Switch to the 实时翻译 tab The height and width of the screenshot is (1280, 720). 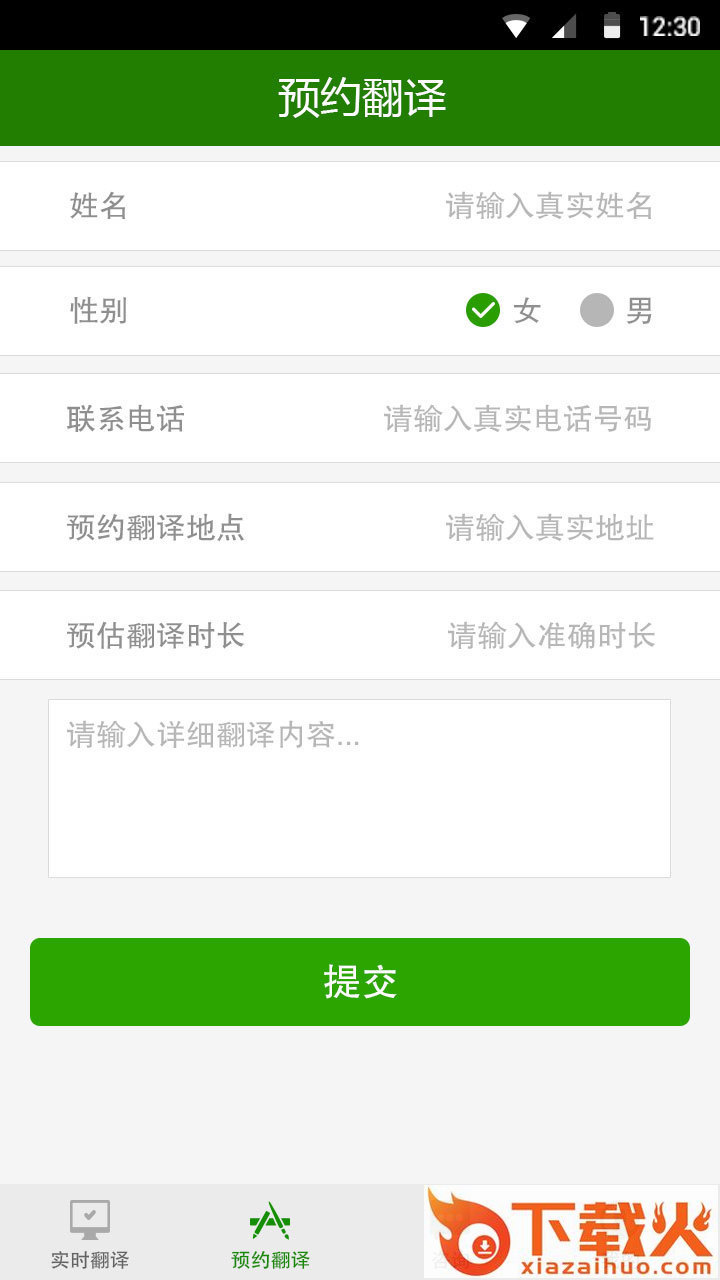(x=90, y=1232)
